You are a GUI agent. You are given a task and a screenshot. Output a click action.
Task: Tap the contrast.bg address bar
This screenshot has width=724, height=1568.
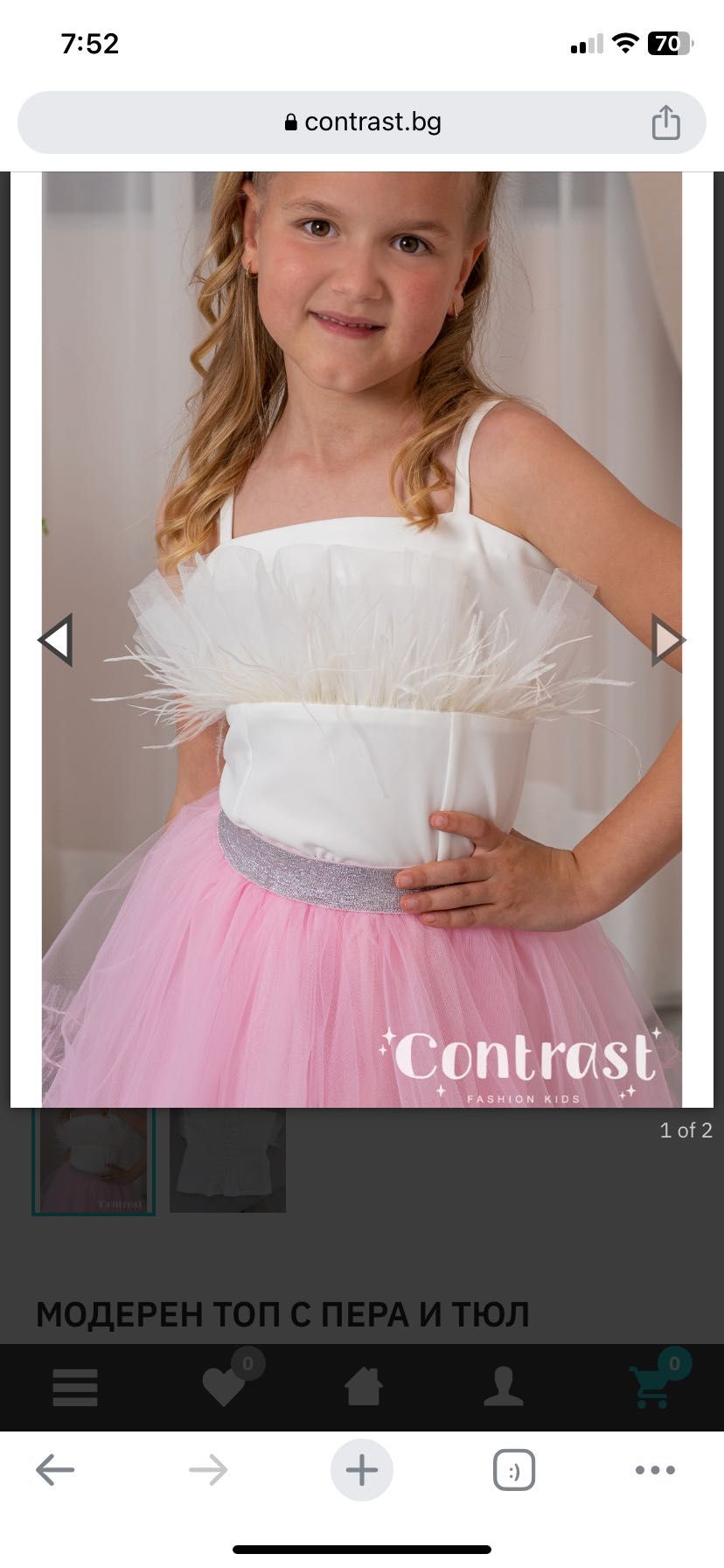[x=362, y=122]
